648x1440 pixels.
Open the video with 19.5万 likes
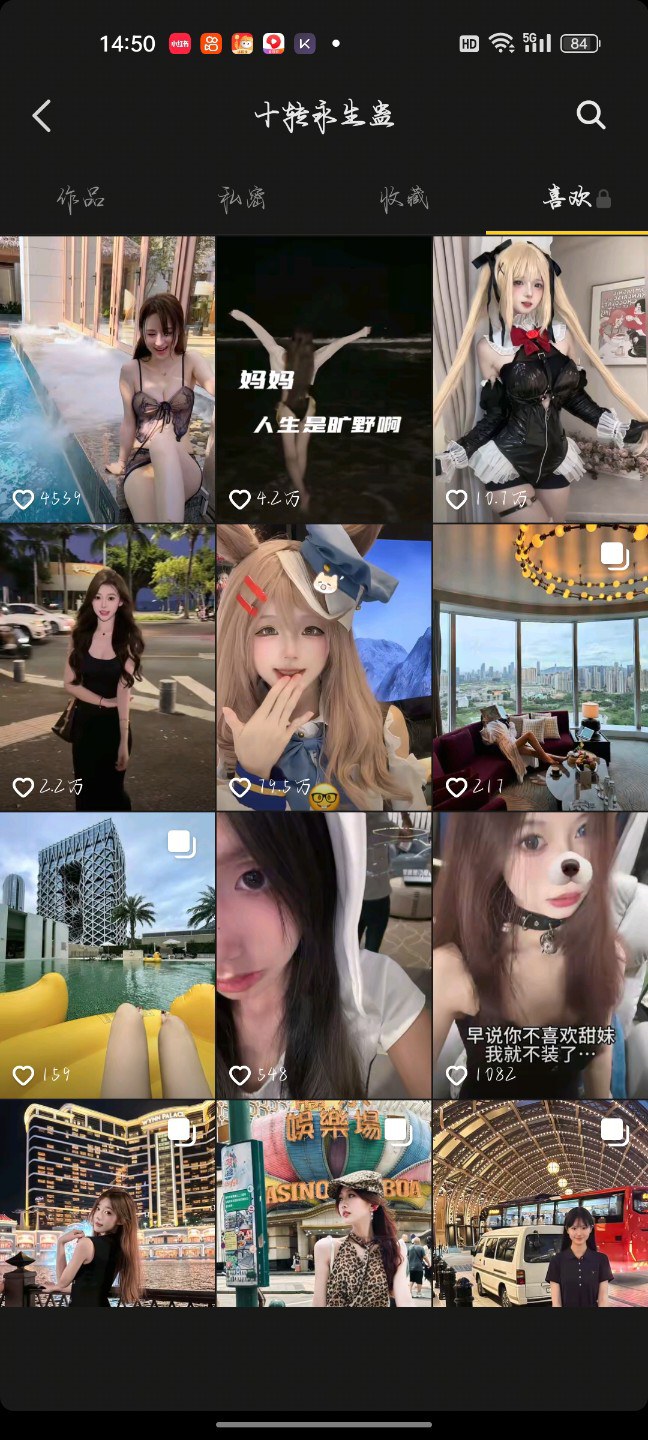324,667
